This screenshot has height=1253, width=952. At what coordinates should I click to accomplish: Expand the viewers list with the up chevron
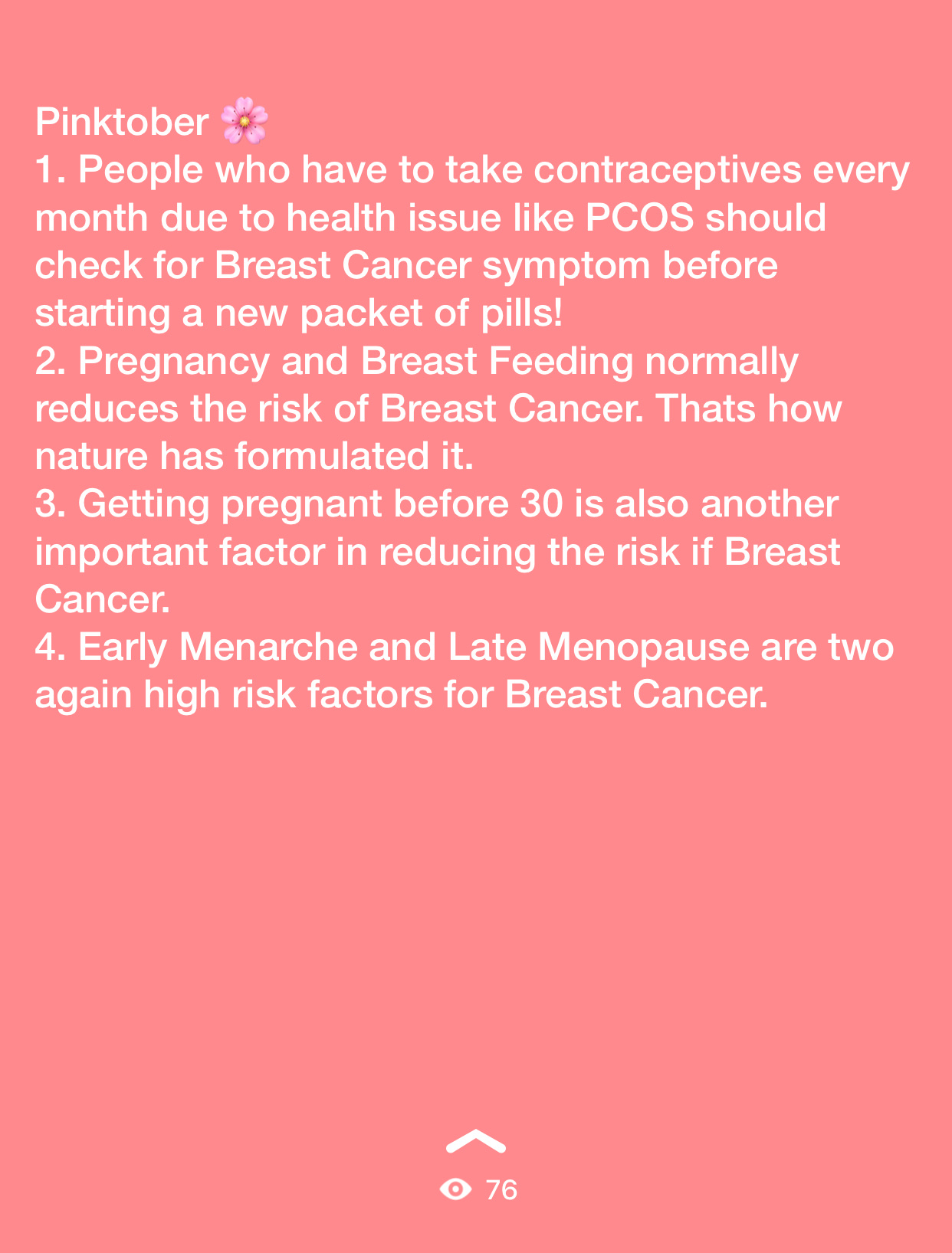[x=475, y=1142]
